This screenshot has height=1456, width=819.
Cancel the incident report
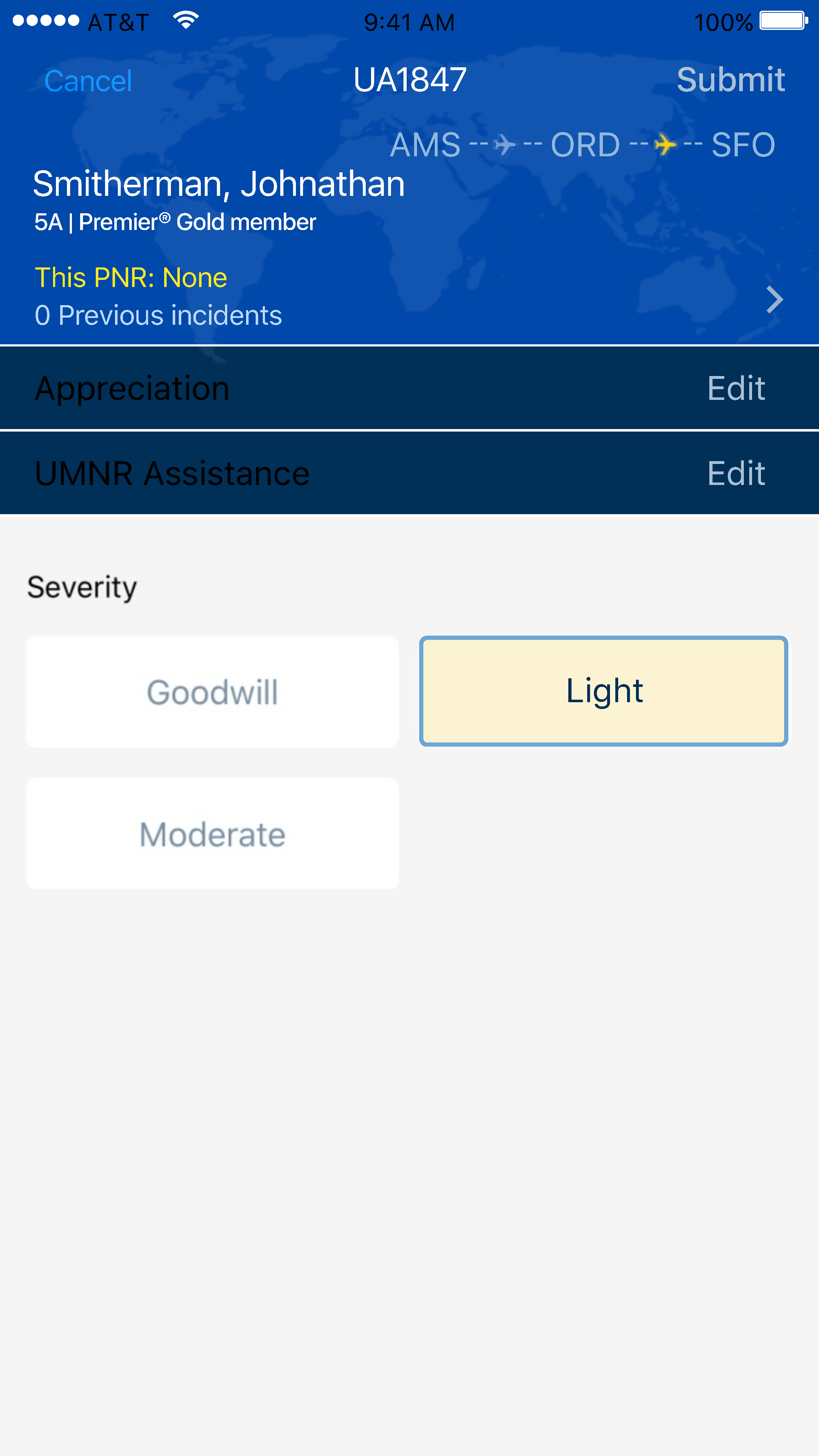click(x=88, y=81)
